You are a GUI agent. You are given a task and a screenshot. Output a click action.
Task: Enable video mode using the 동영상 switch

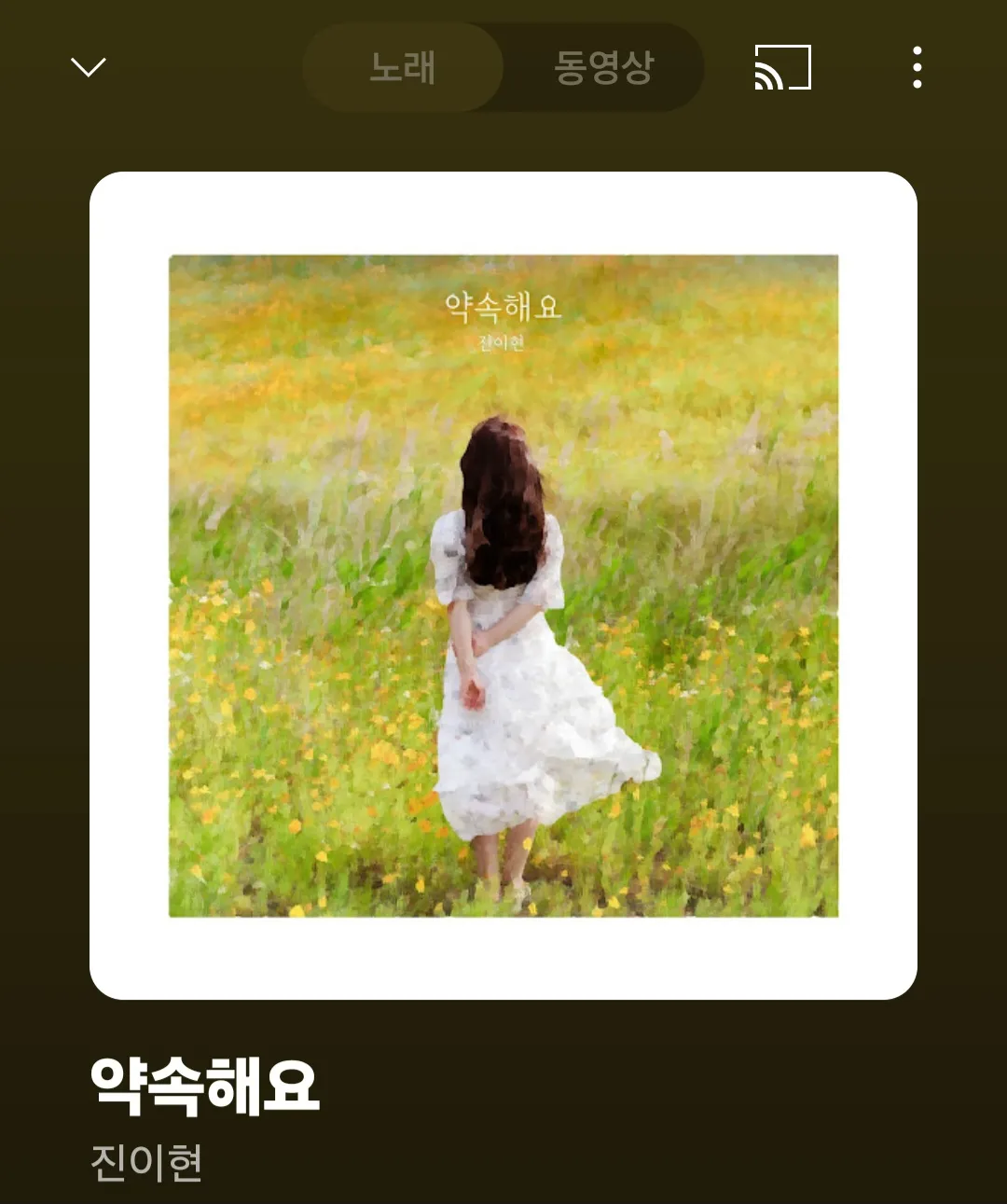(x=603, y=67)
